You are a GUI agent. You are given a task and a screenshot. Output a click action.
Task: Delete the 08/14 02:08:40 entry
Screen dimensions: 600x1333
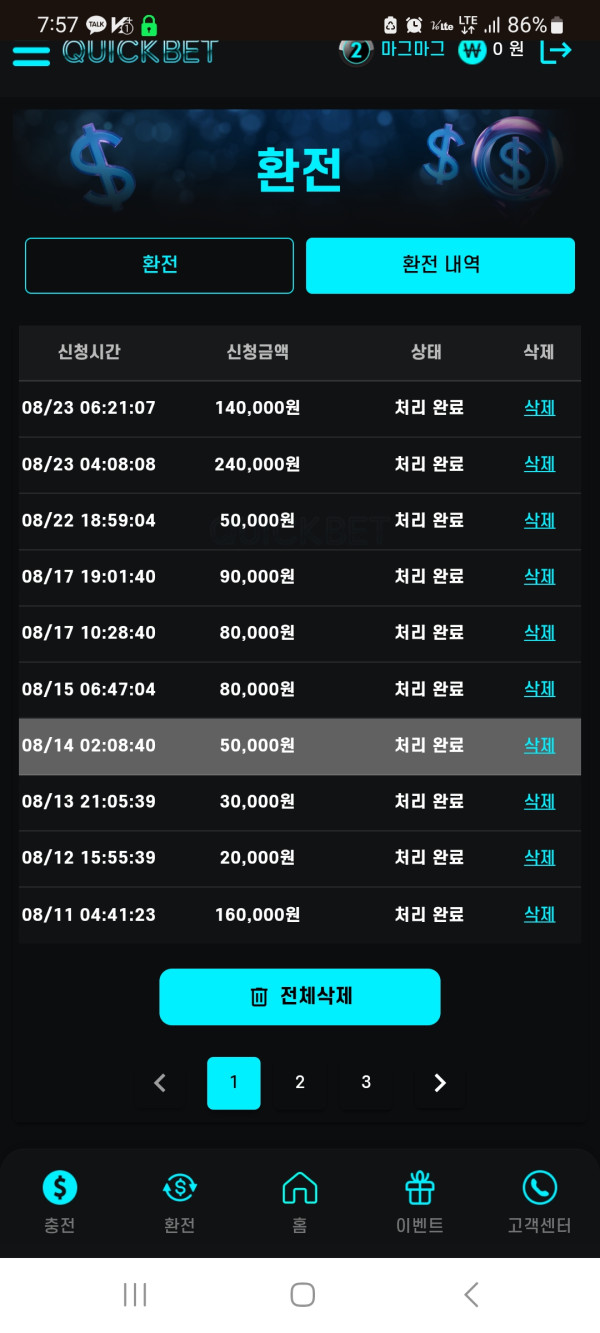(539, 745)
